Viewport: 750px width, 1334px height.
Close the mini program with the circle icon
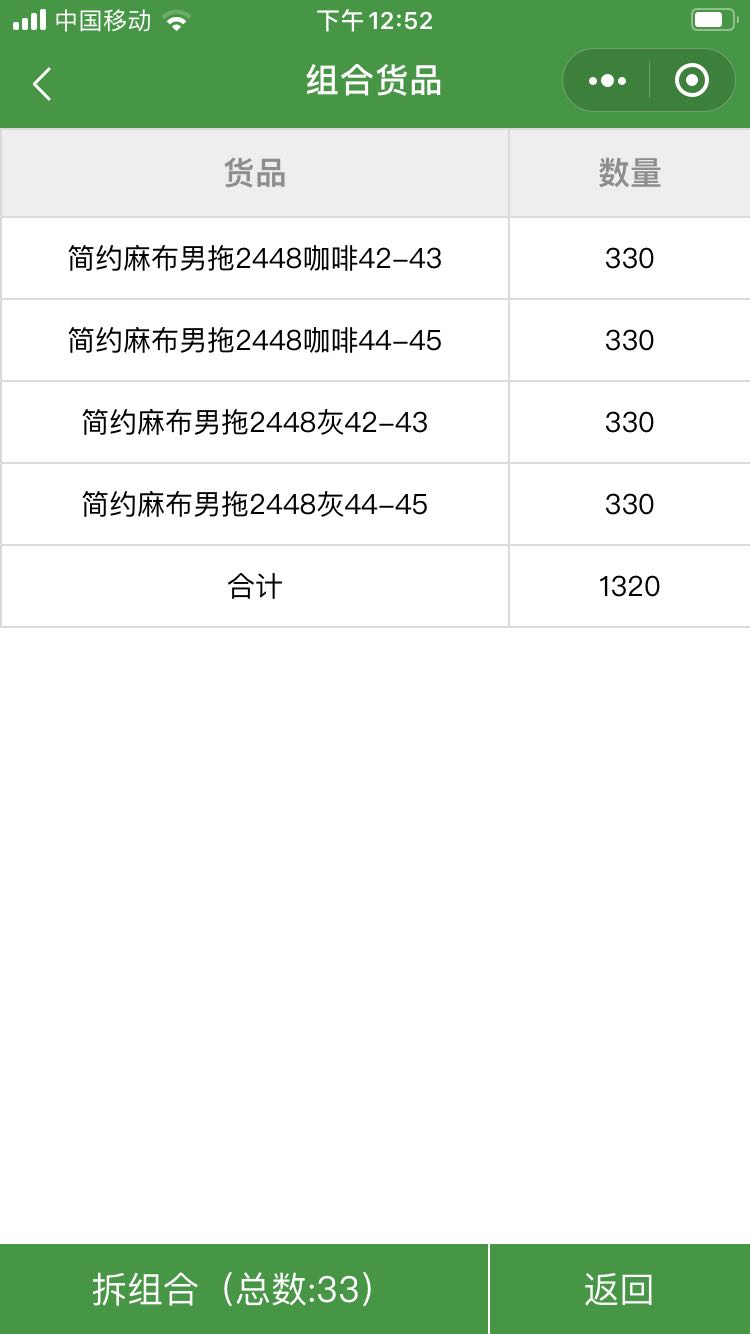coord(692,81)
